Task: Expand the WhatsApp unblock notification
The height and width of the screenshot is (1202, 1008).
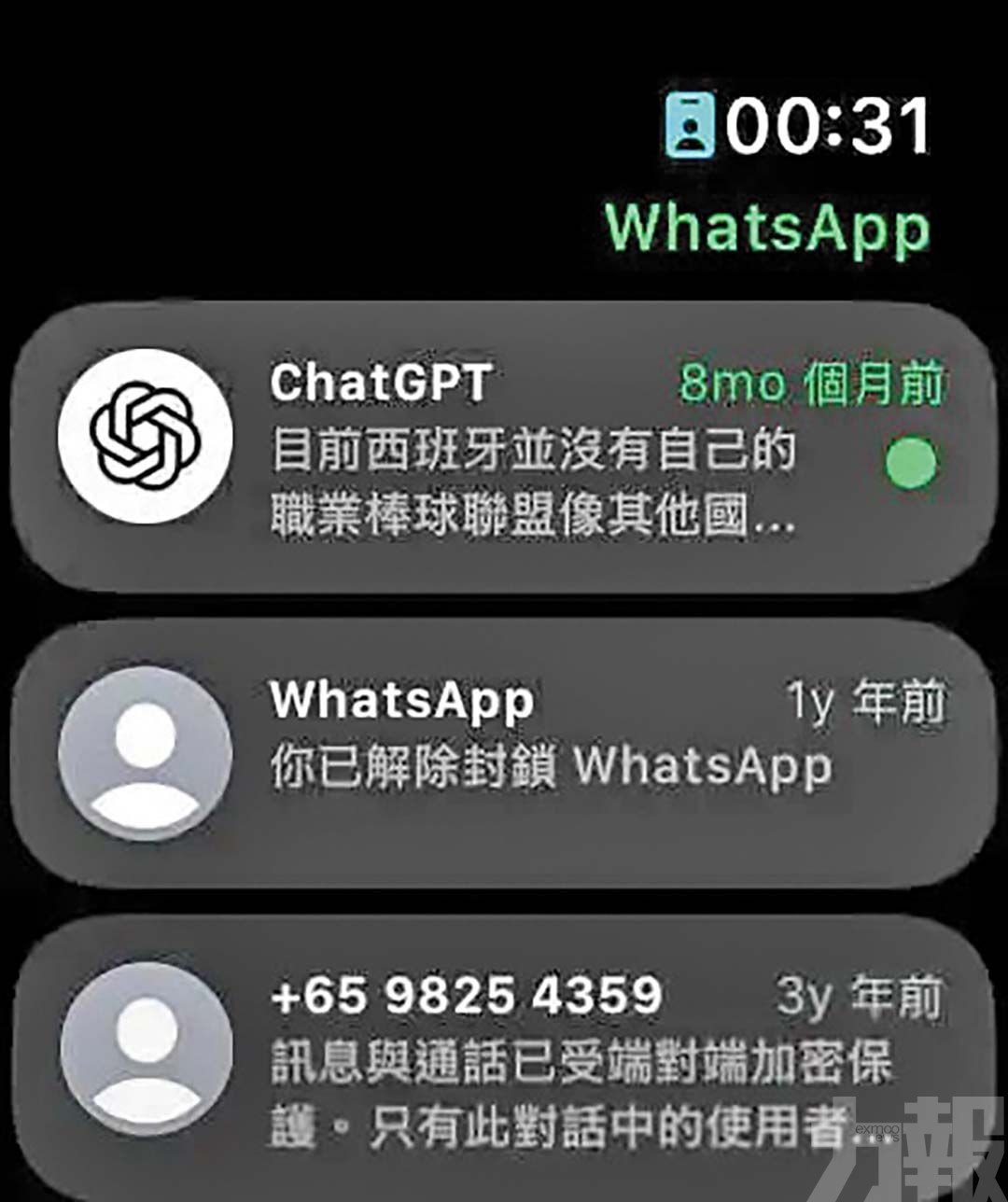Action: pos(504,747)
